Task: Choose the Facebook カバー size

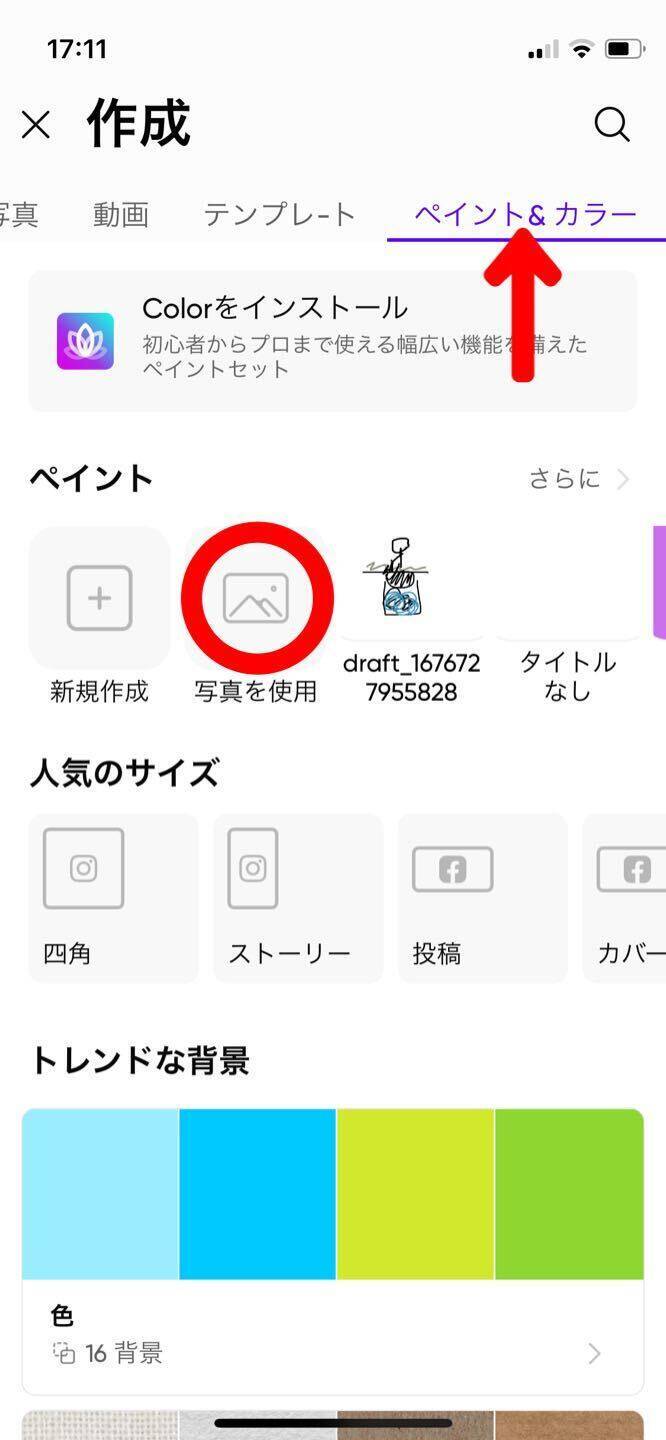Action: point(628,897)
